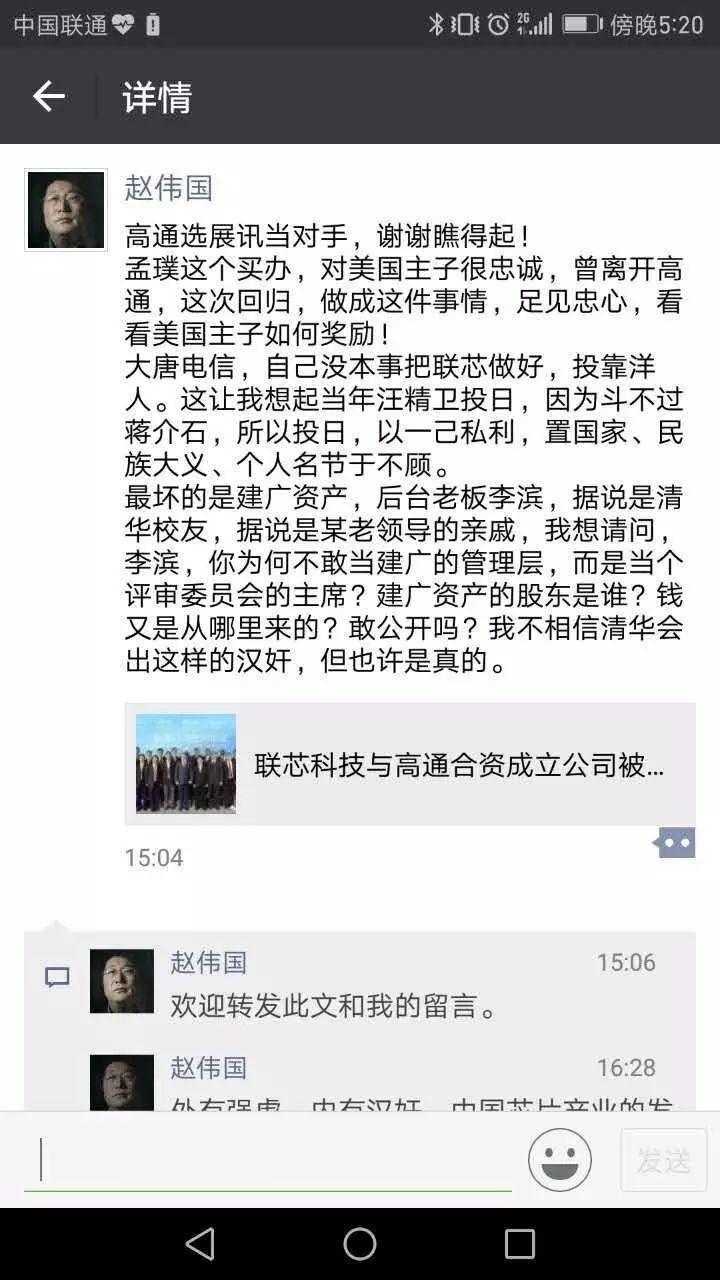Tap the 15:06 comment 欢迎转发此文和我的留言
This screenshot has height=1280, width=720.
click(x=334, y=1006)
